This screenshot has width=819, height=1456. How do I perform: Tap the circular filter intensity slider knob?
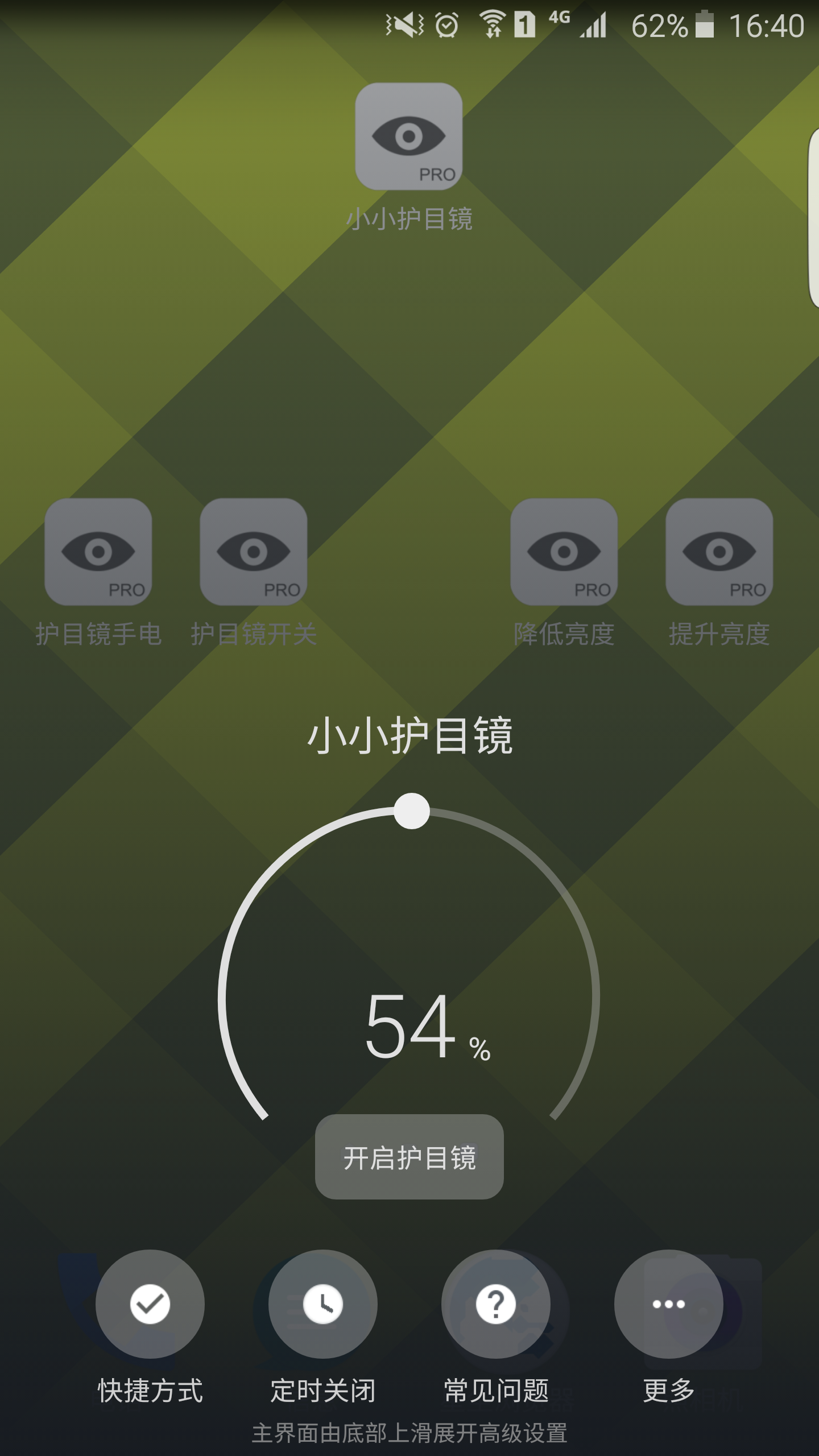(412, 810)
